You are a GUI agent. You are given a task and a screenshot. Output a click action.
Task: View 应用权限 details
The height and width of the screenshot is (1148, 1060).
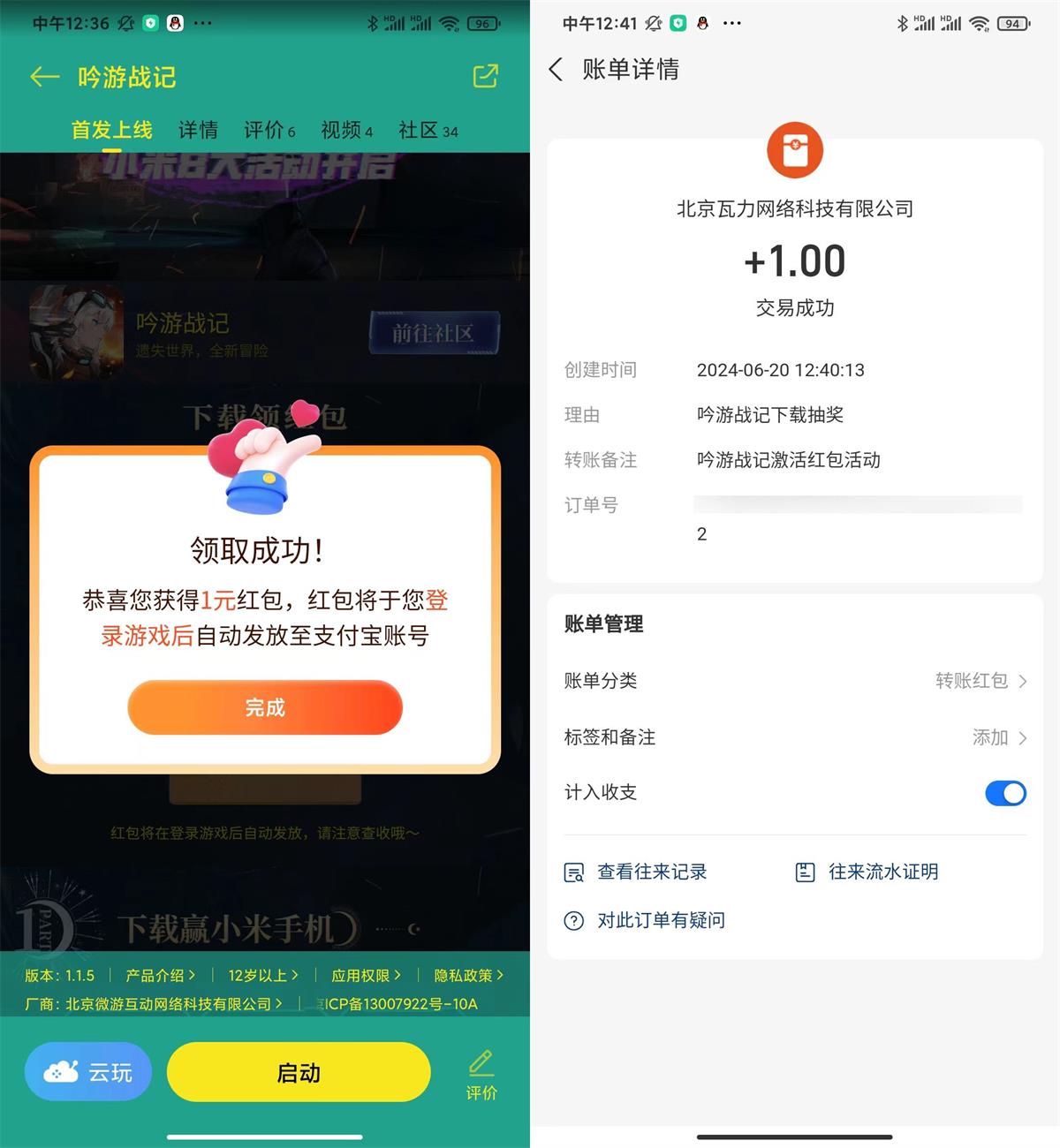tap(366, 975)
